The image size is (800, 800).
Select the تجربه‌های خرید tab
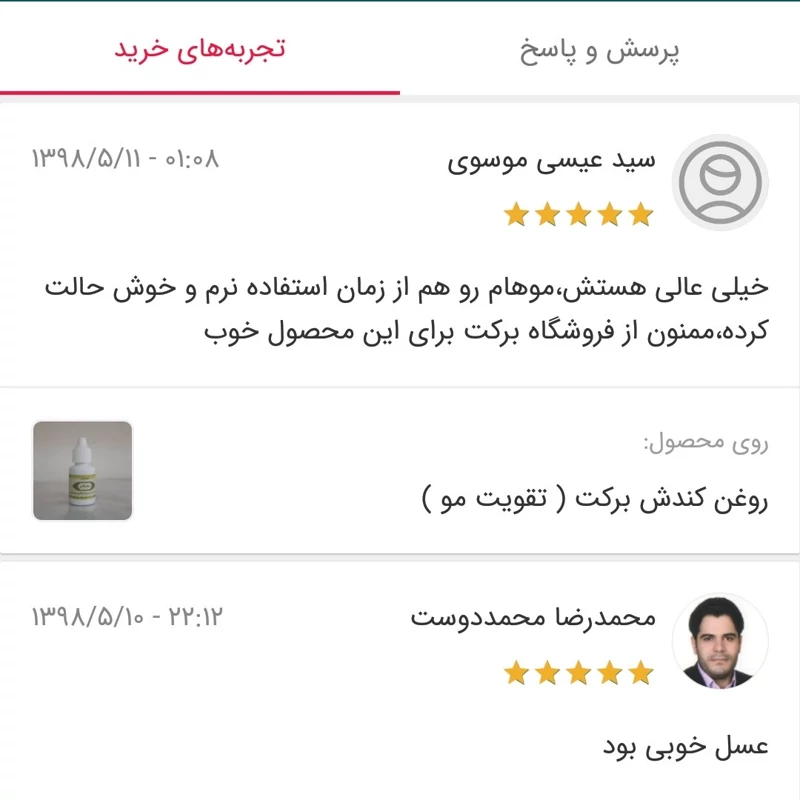pos(200,51)
